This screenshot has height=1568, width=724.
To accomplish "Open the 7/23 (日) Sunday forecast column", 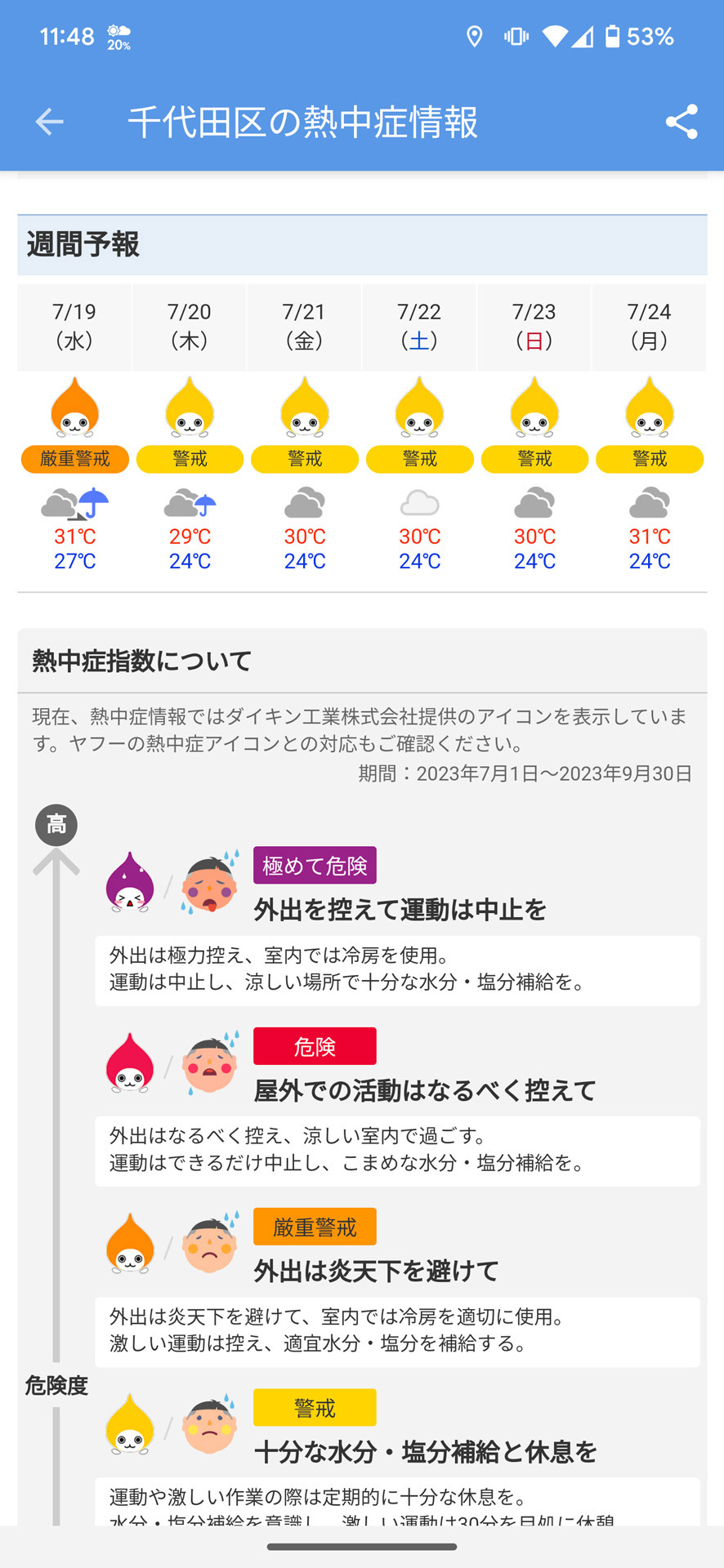I will pyautogui.click(x=534, y=327).
